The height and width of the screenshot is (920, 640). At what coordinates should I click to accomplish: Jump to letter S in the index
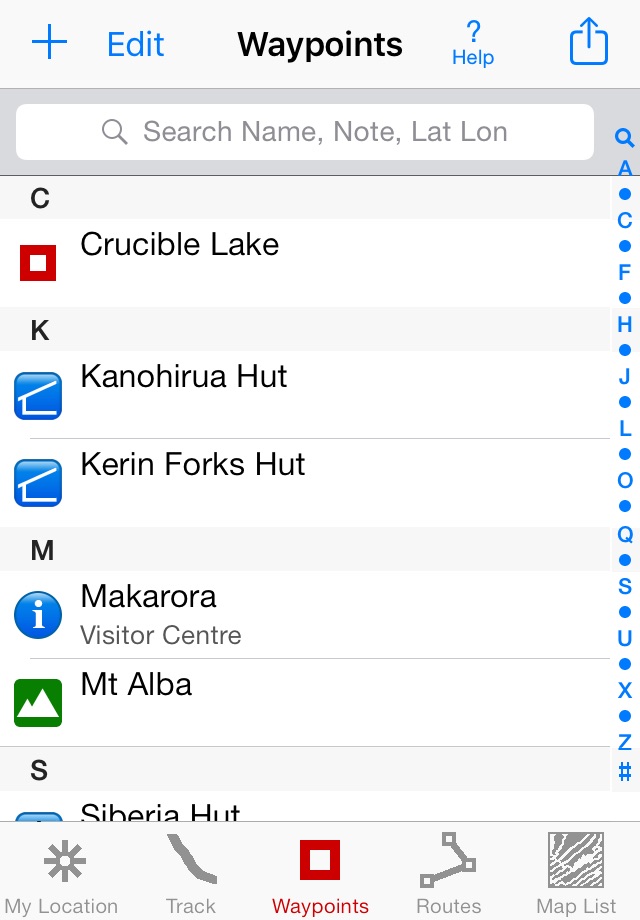(625, 586)
